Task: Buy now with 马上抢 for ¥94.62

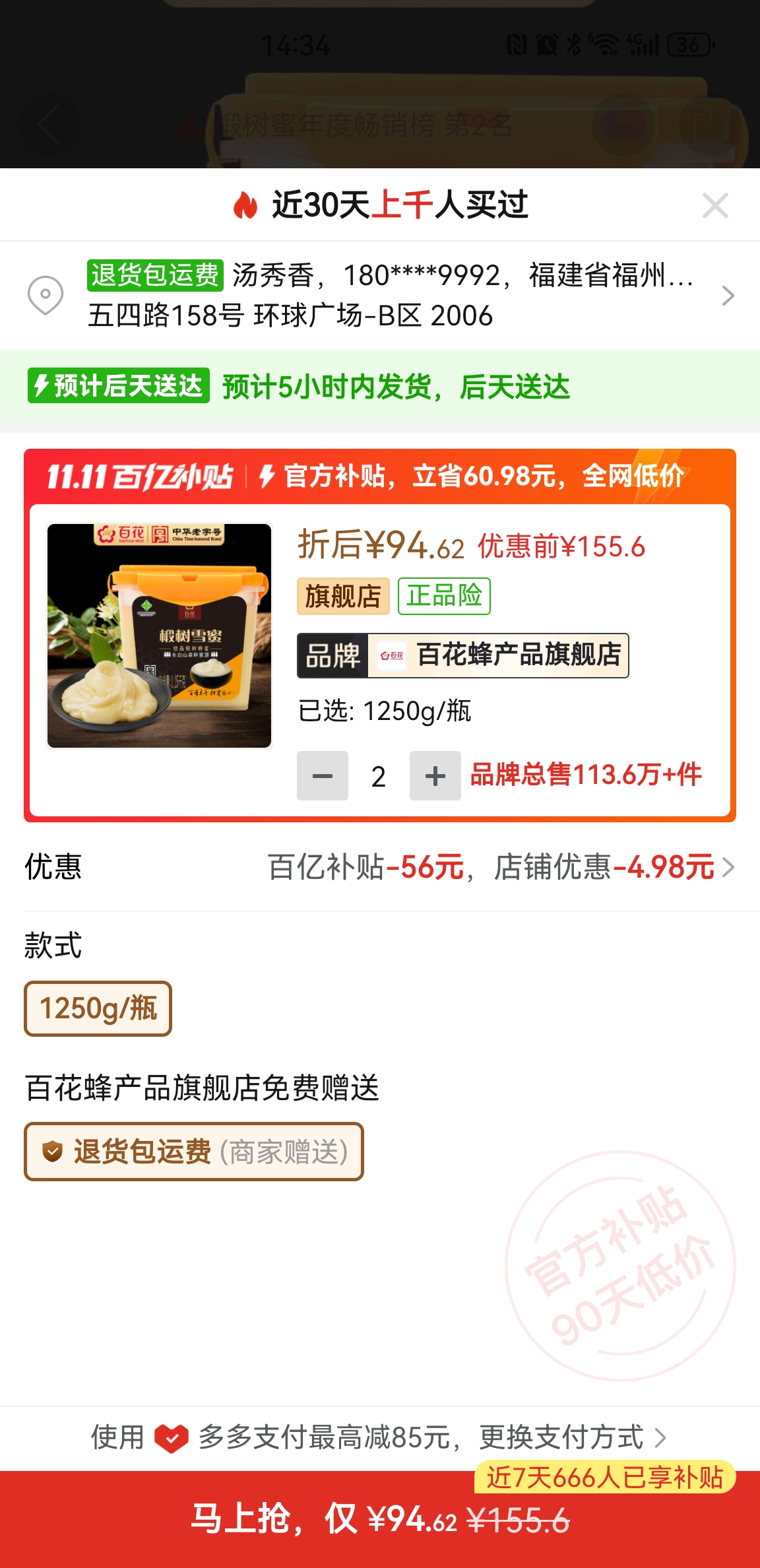Action: [x=380, y=1519]
